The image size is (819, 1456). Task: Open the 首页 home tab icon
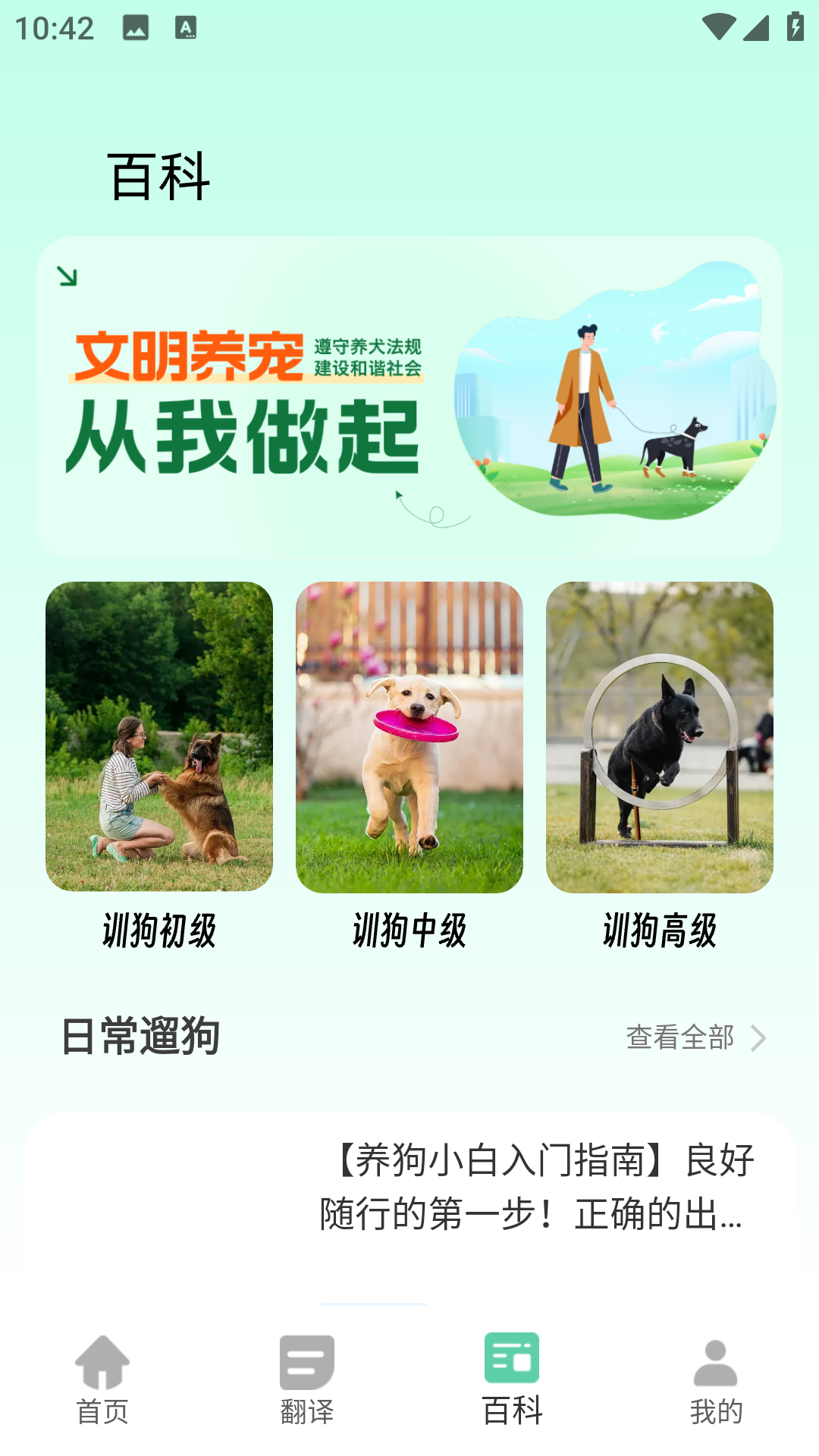(x=102, y=1363)
